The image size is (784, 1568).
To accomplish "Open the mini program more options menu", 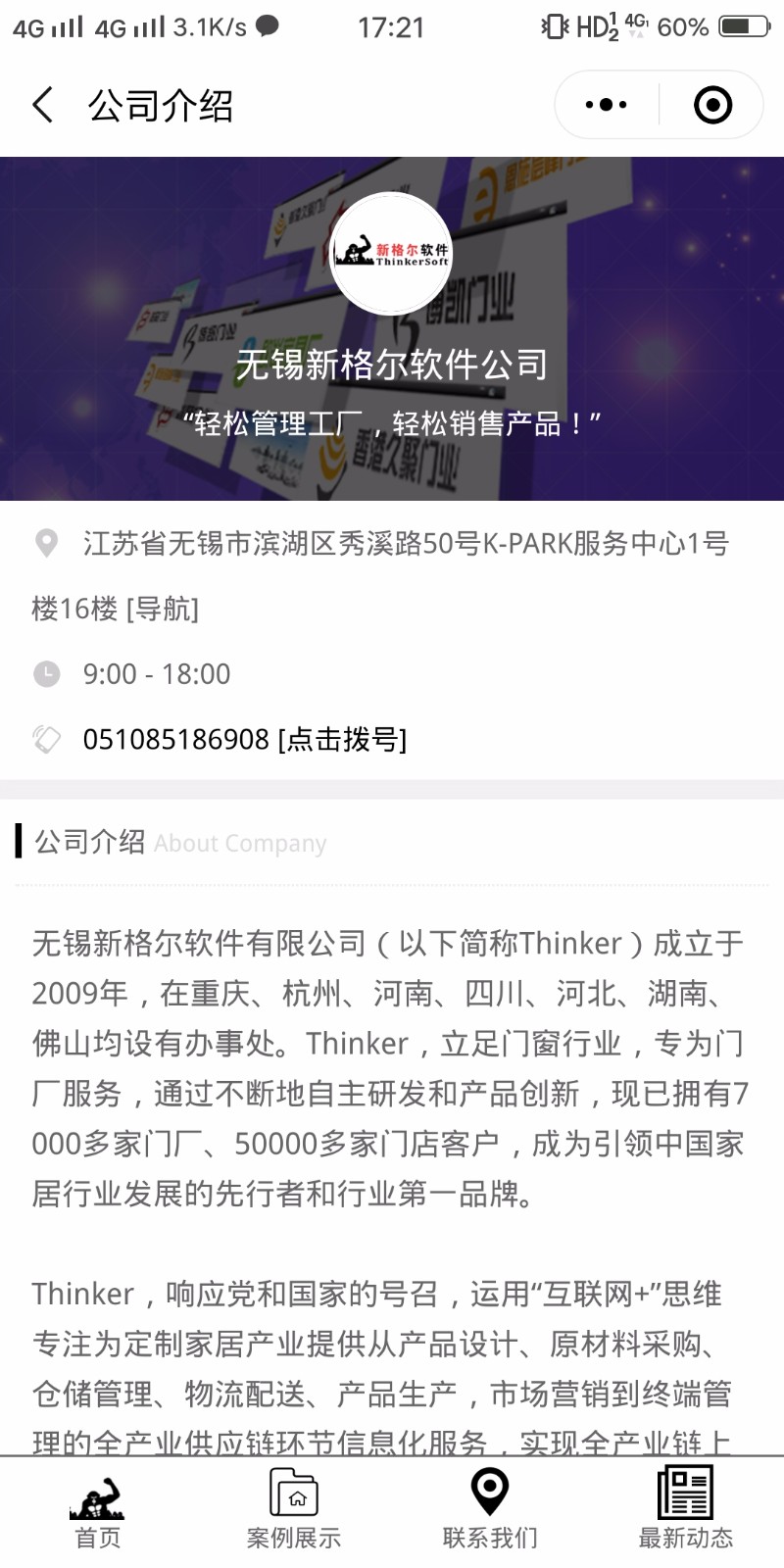I will [x=606, y=105].
